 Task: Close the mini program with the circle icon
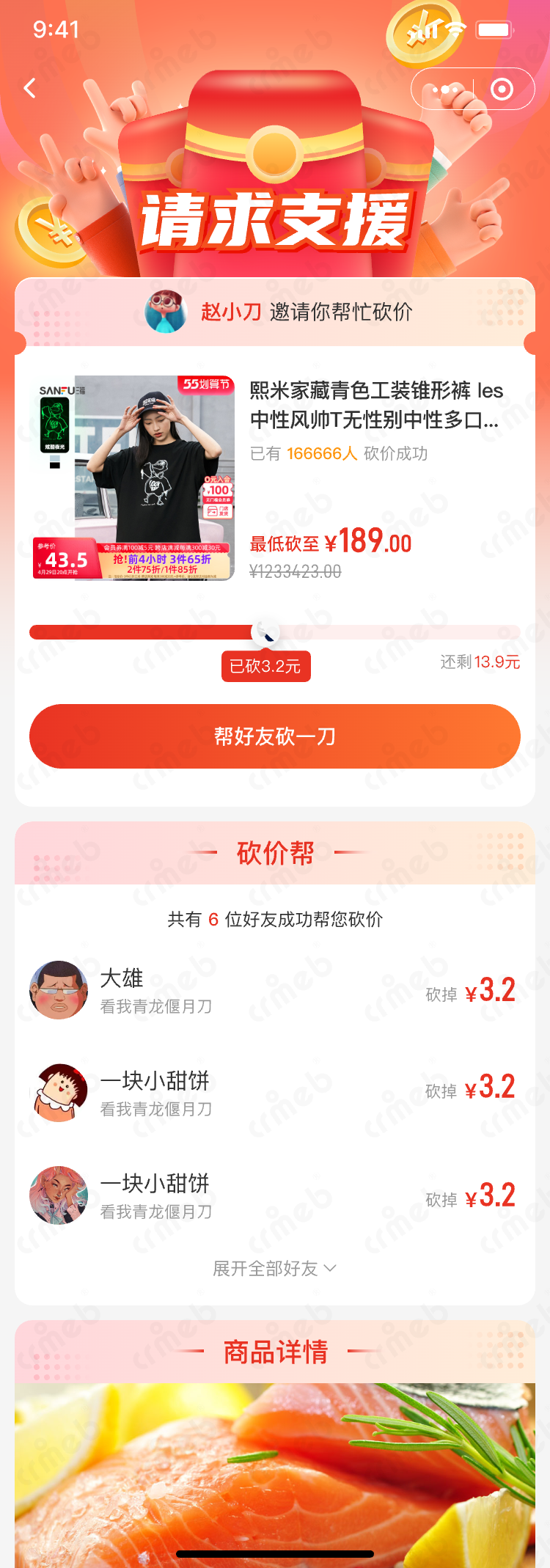(502, 89)
